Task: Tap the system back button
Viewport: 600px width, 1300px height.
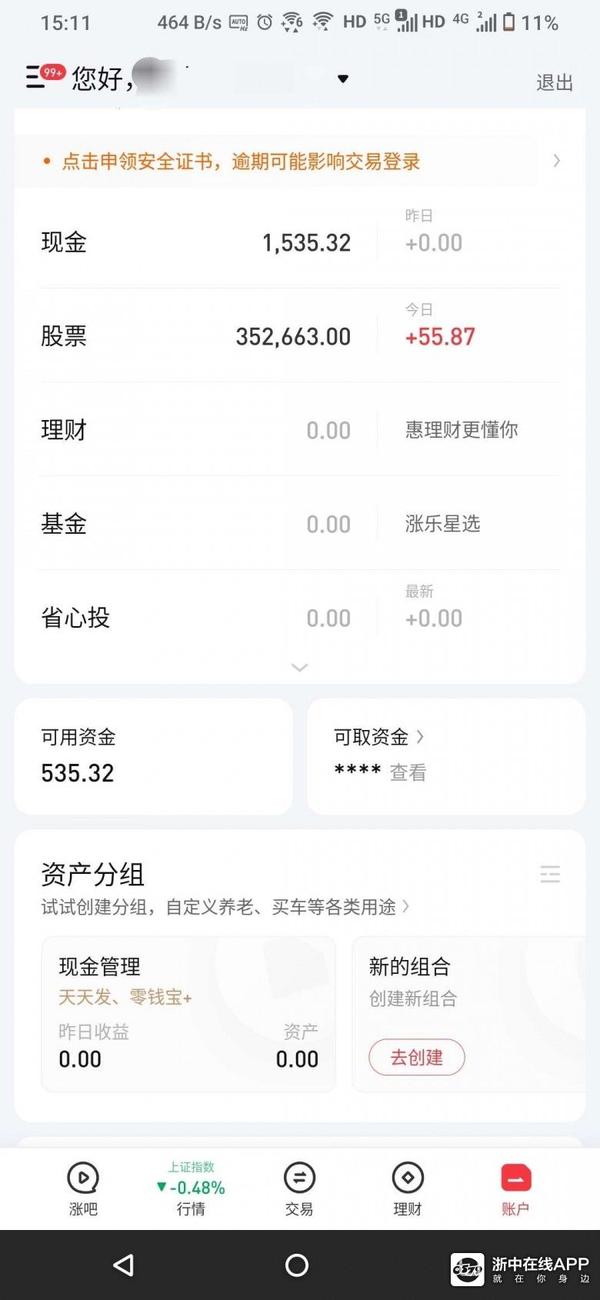Action: (123, 1265)
